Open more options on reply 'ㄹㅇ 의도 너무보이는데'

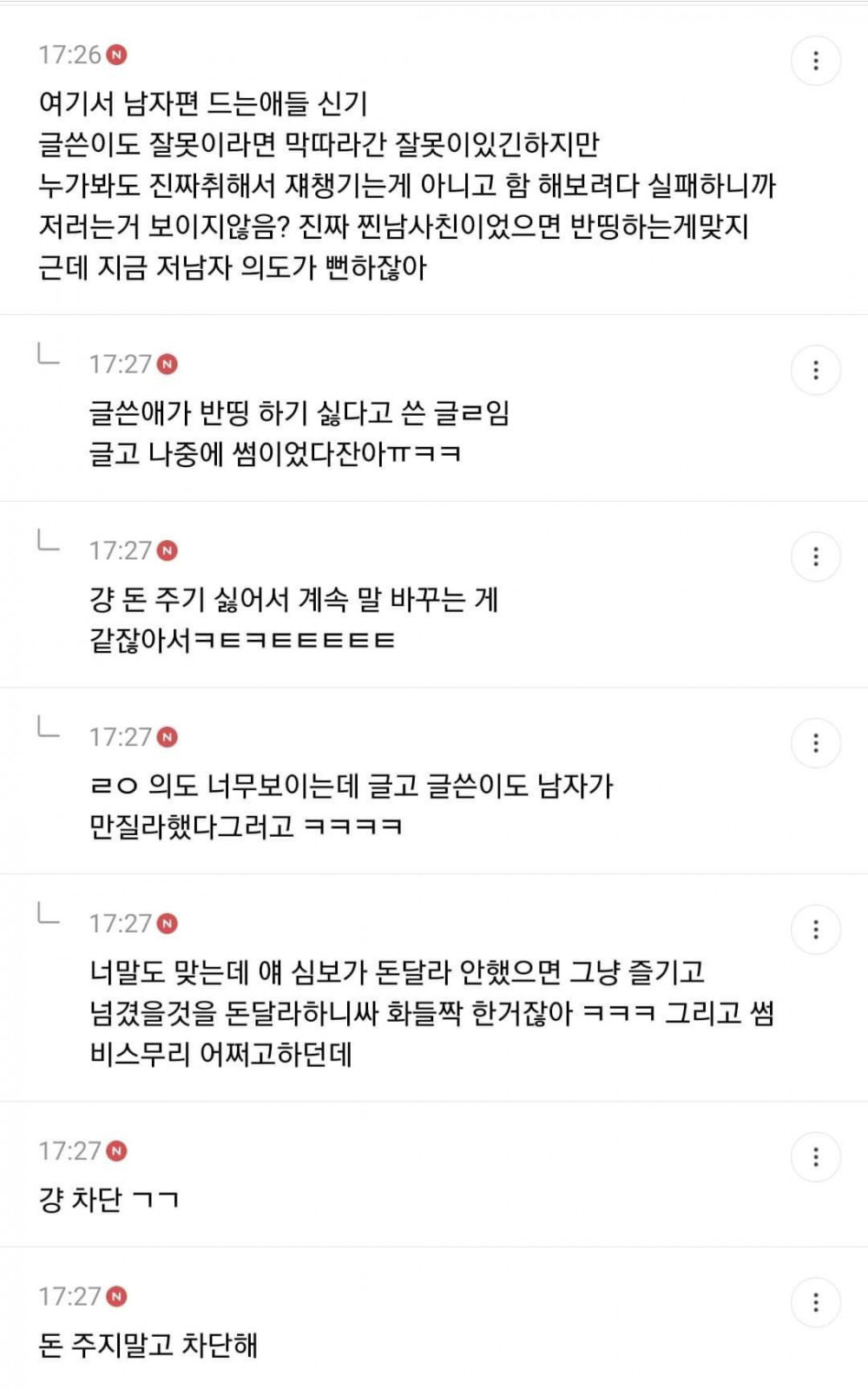pyautogui.click(x=815, y=743)
